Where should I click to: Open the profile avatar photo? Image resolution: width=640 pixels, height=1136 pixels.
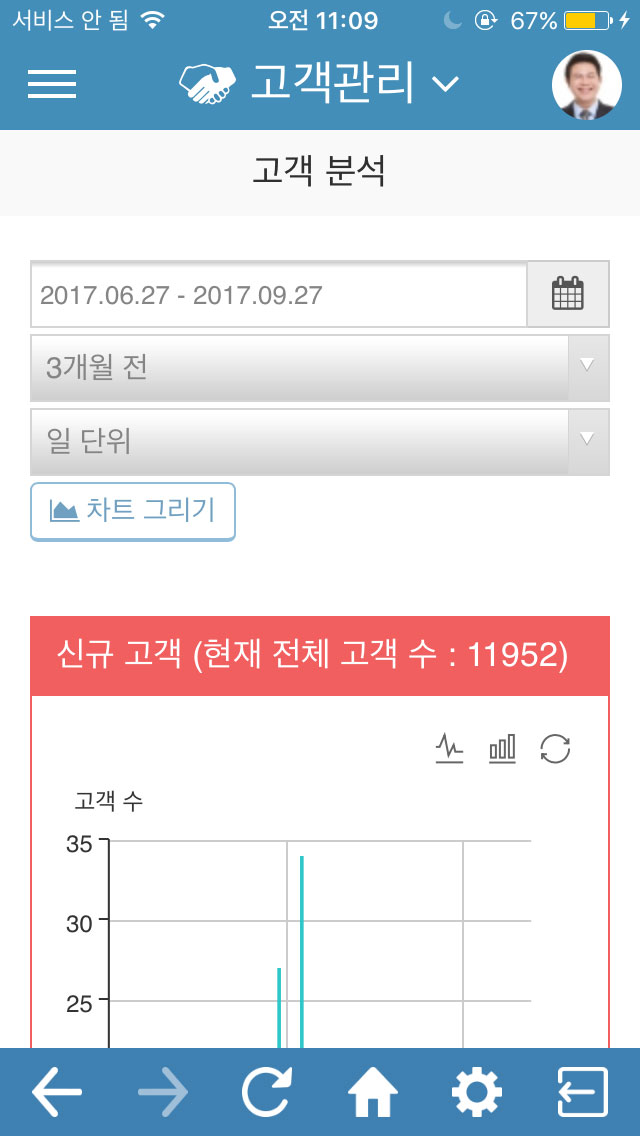pyautogui.click(x=586, y=85)
